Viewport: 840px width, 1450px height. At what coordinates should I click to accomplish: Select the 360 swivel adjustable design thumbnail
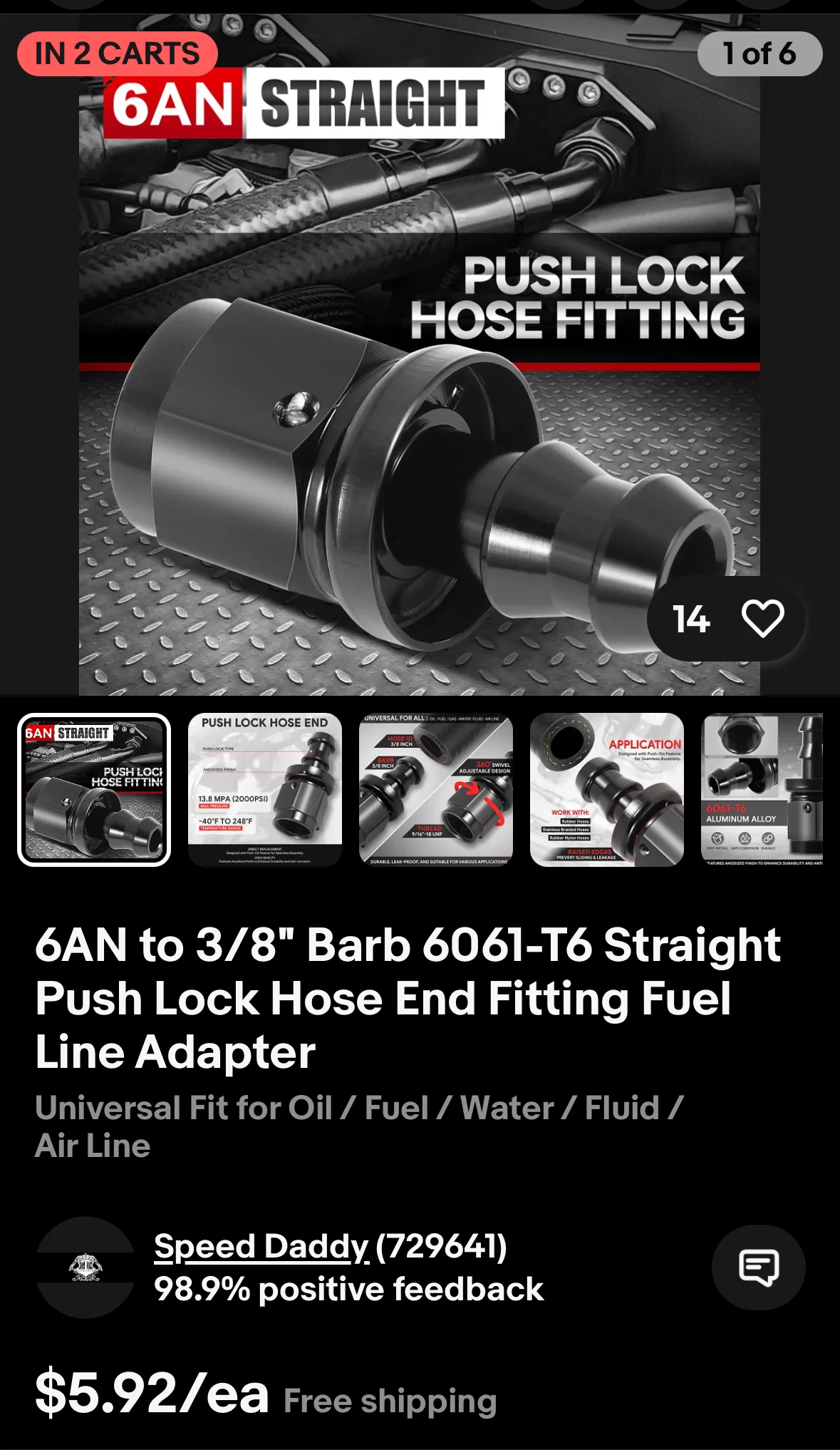coord(435,790)
